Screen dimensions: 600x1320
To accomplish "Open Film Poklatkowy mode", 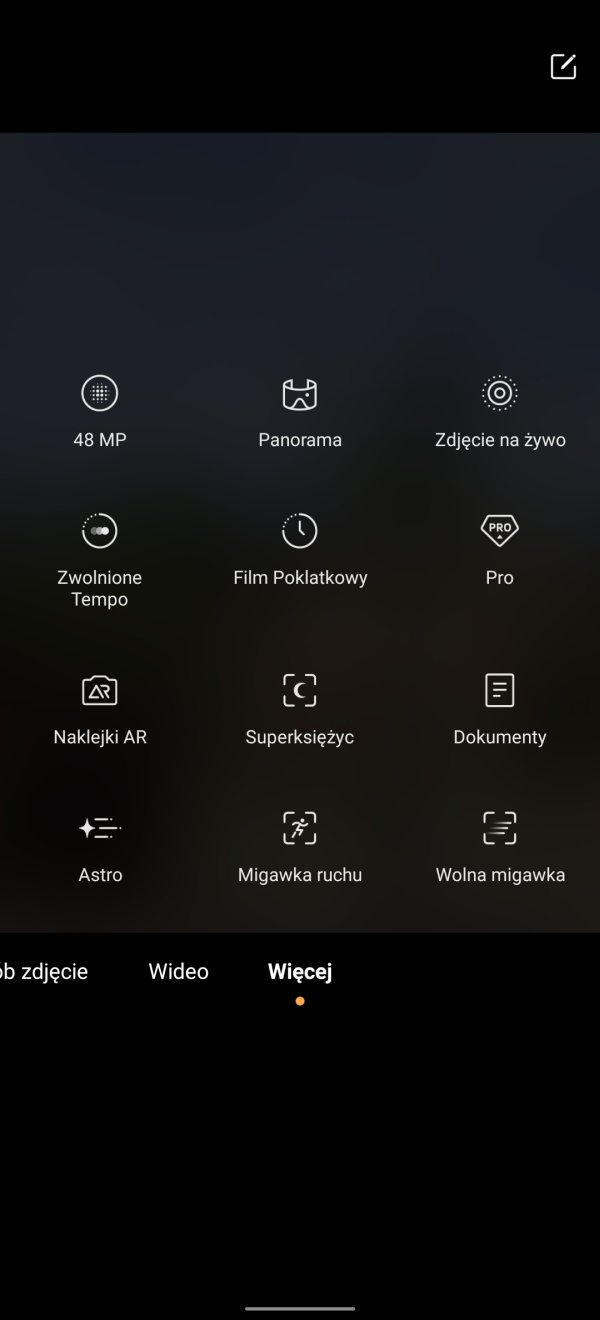I will (300, 549).
